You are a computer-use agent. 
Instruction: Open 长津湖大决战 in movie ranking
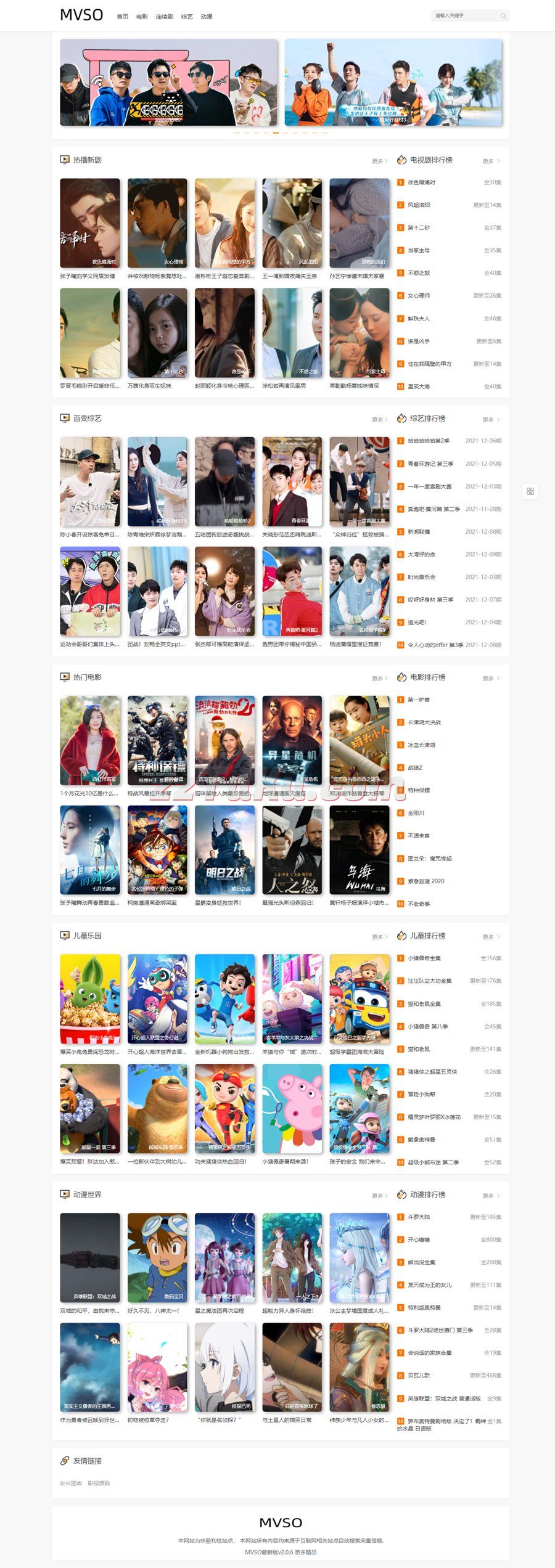click(x=424, y=722)
